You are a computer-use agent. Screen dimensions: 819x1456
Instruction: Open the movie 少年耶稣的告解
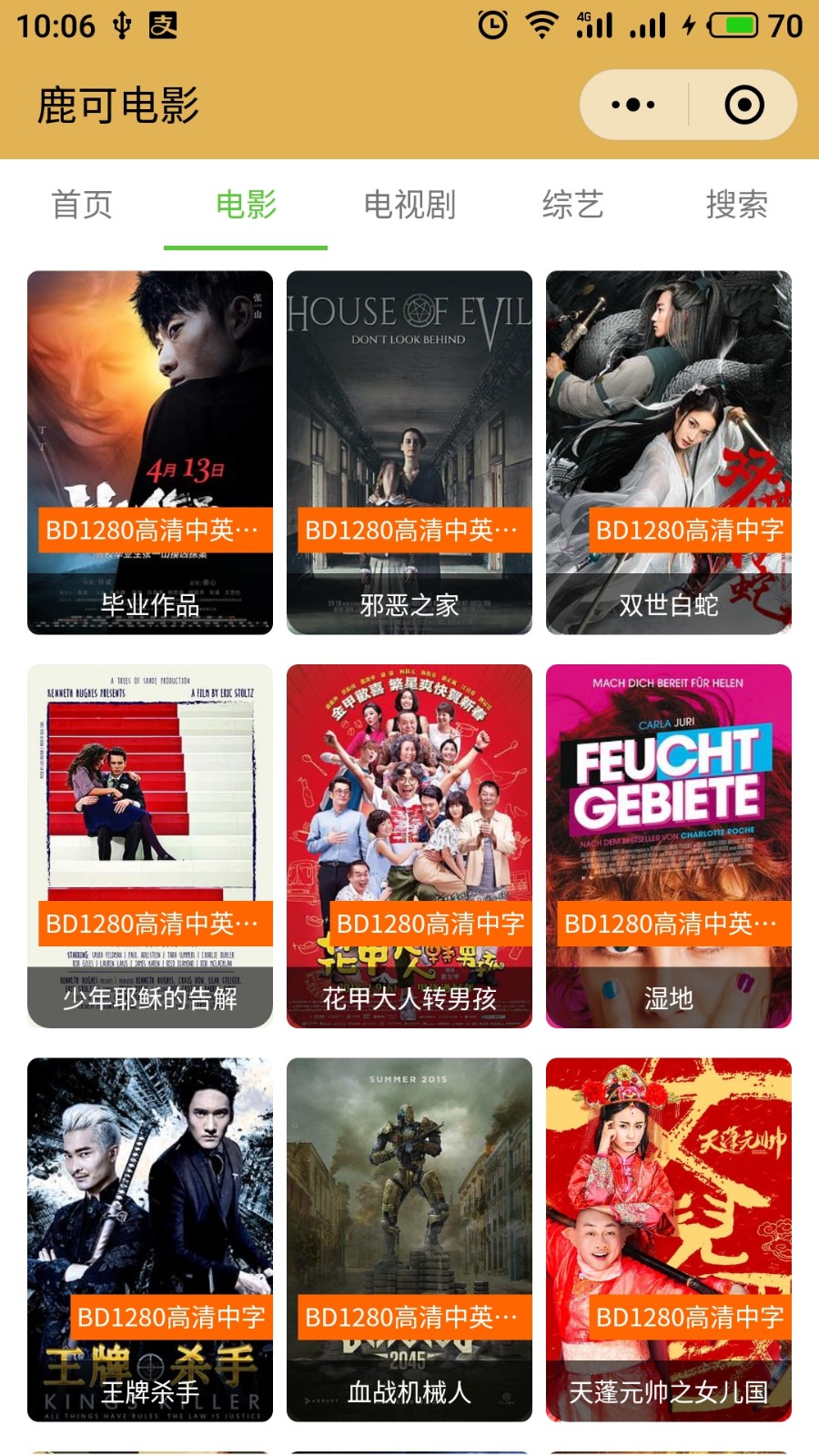[150, 846]
